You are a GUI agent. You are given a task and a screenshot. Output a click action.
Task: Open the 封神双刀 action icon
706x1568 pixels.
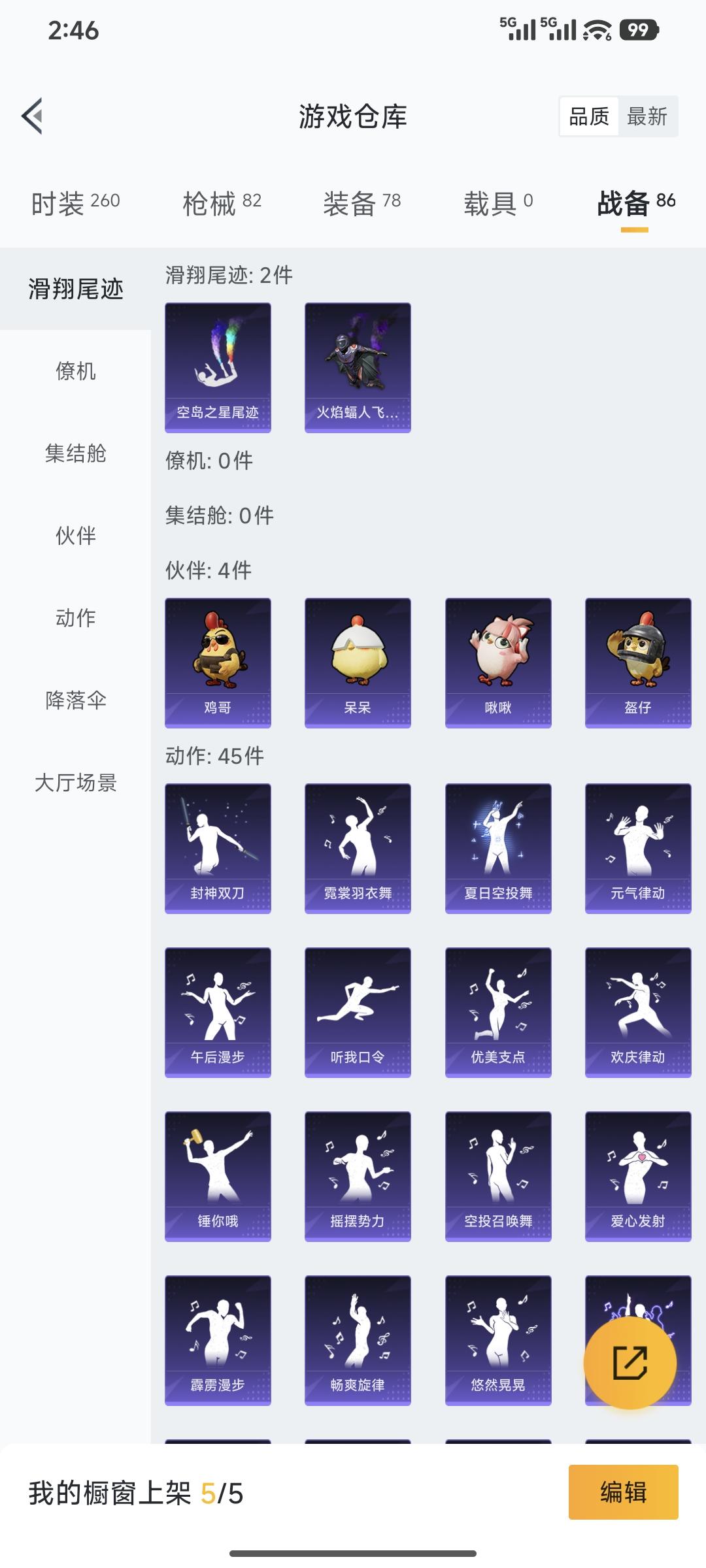(218, 846)
